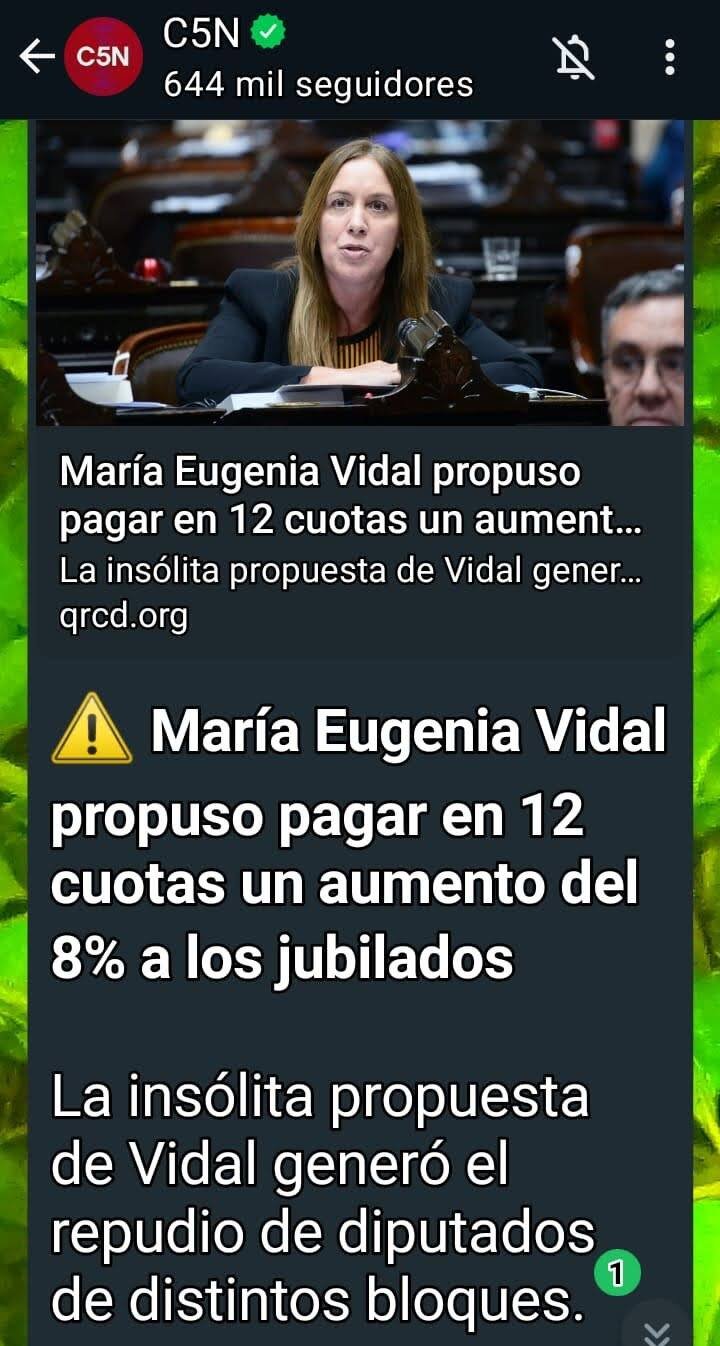This screenshot has width=720, height=1346.
Task: Toggle channel notifications with the bell icon
Action: (x=575, y=58)
